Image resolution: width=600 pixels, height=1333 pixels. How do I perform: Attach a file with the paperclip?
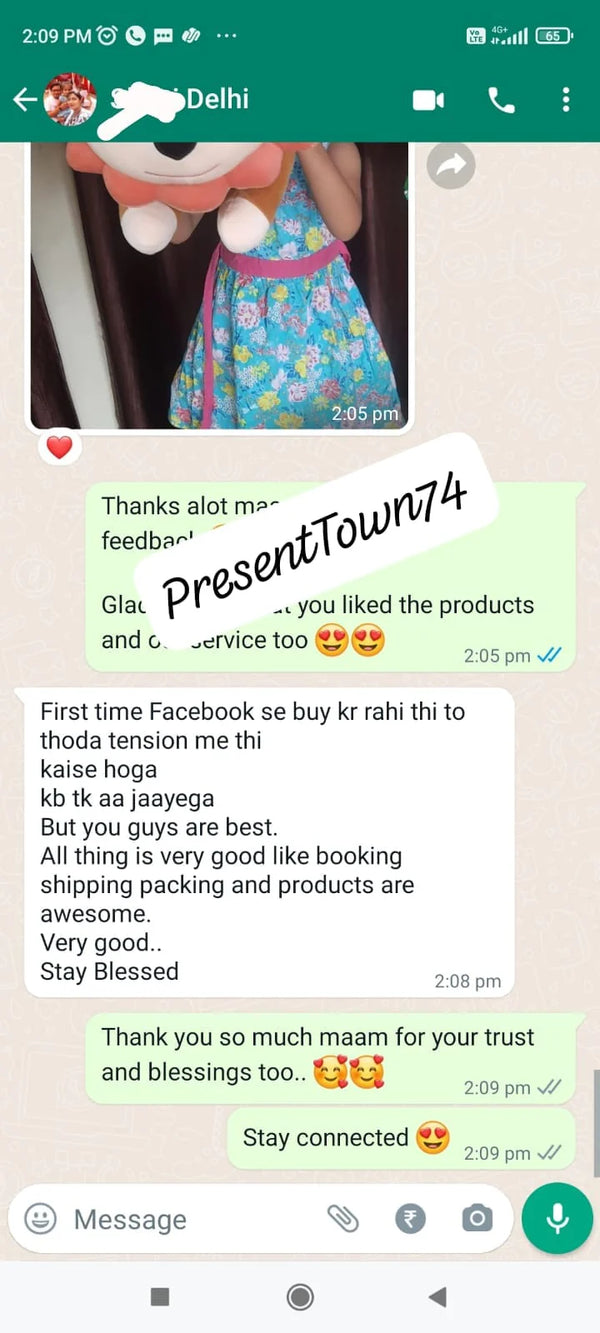[343, 1218]
